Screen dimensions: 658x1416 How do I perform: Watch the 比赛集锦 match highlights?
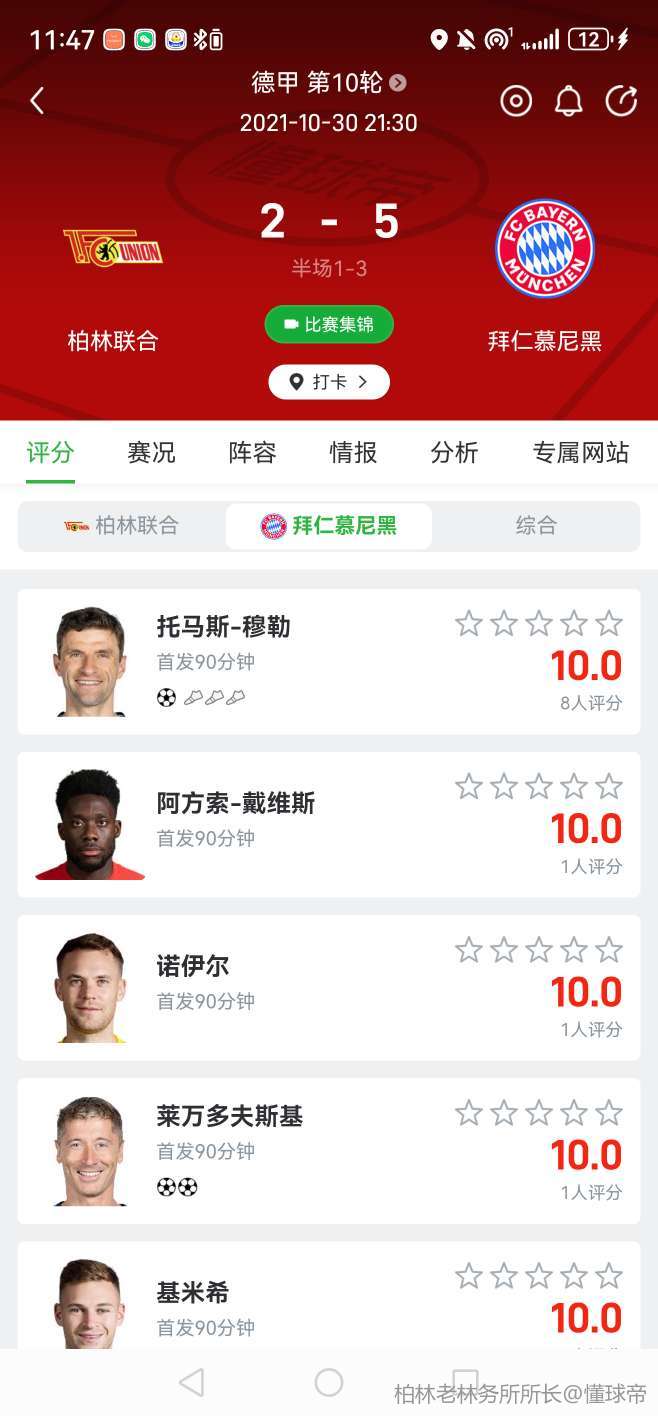(329, 324)
